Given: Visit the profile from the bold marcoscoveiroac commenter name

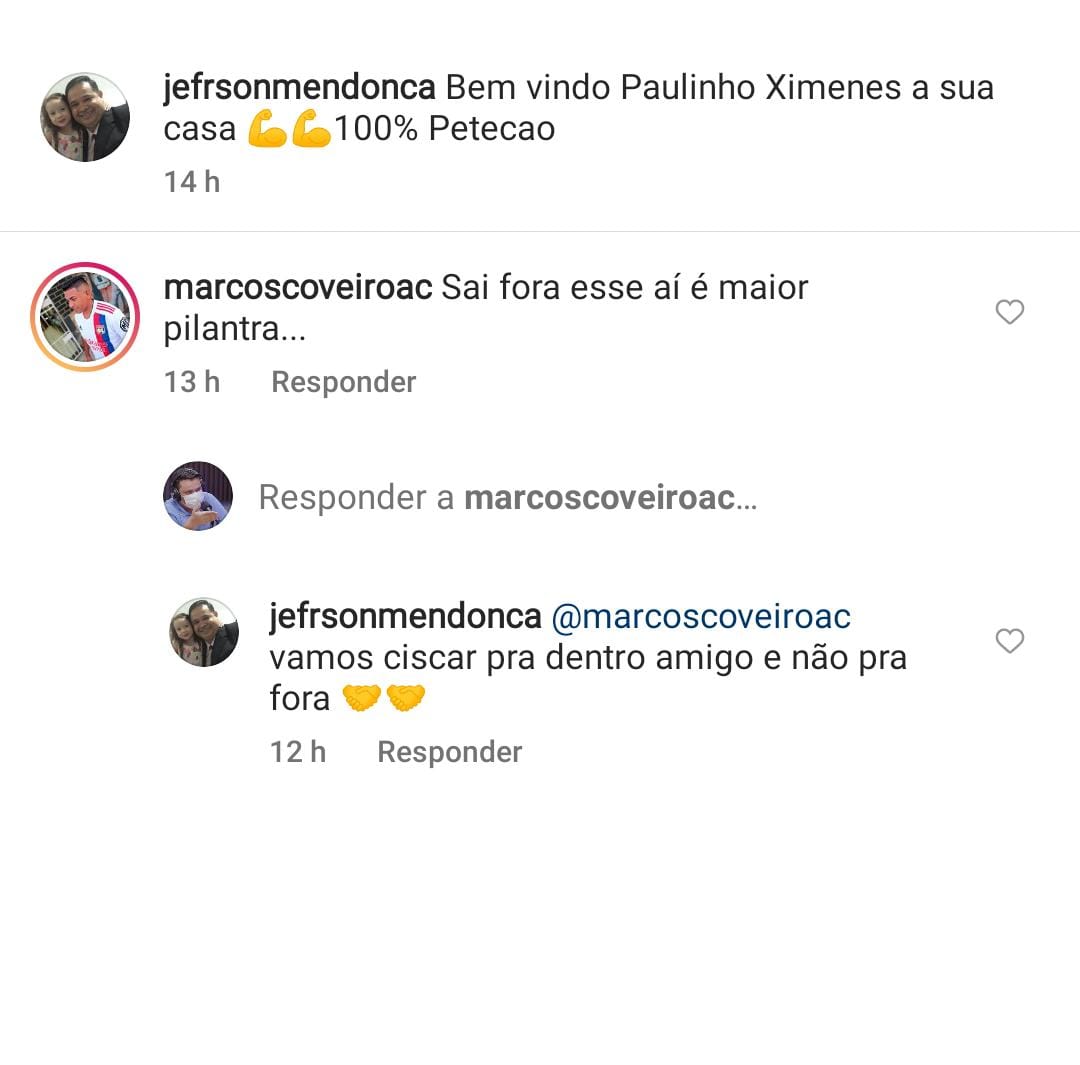Looking at the screenshot, I should [x=297, y=288].
